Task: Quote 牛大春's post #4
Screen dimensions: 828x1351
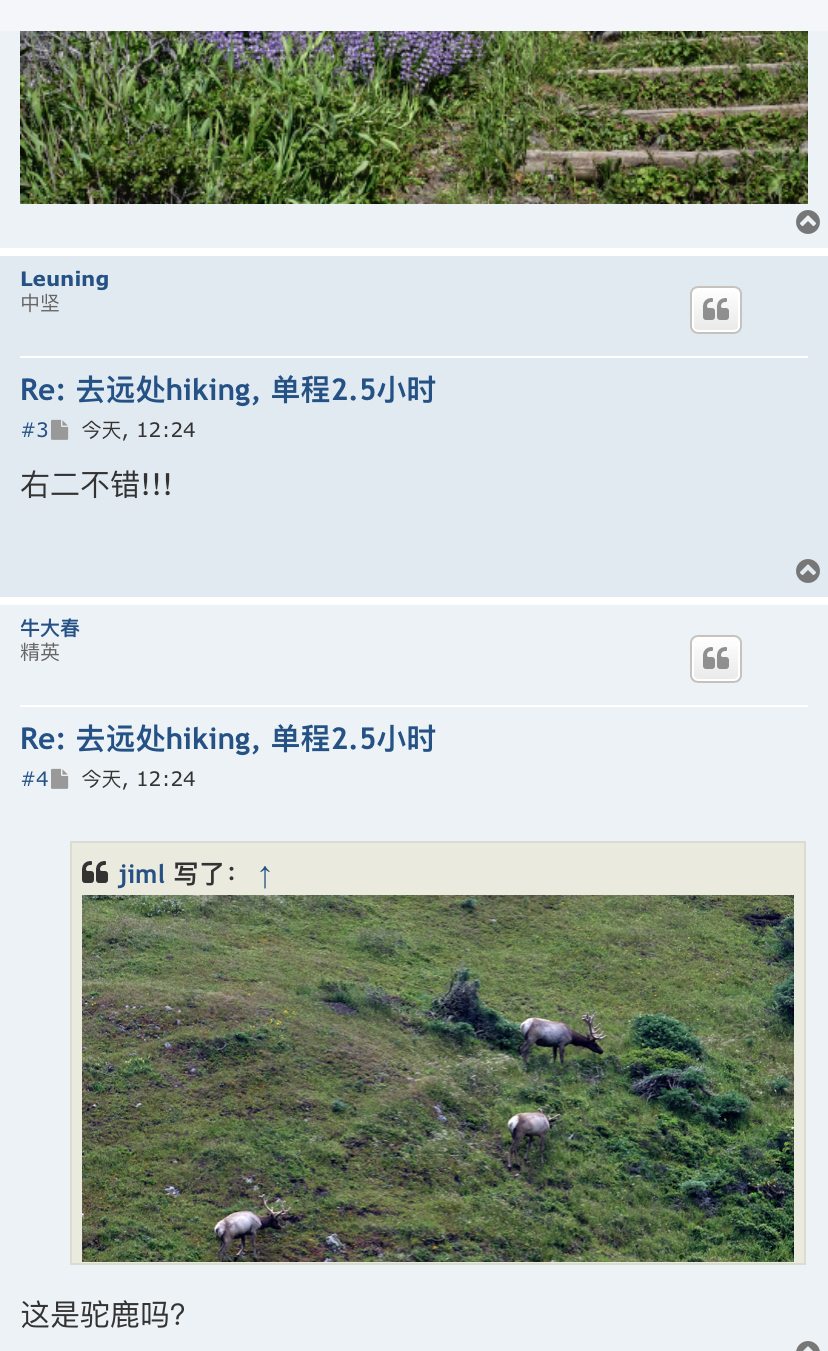Action: (716, 659)
